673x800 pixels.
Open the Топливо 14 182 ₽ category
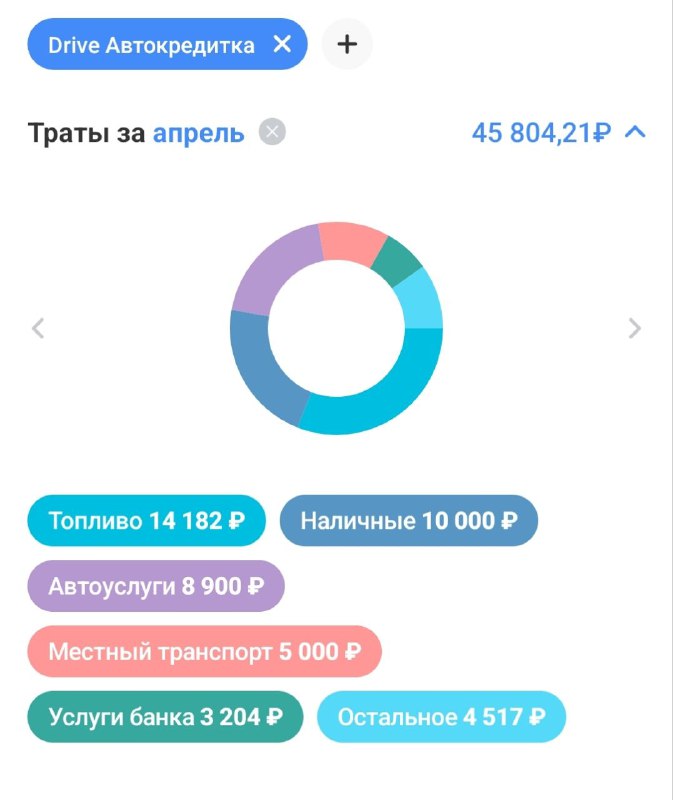tap(147, 521)
